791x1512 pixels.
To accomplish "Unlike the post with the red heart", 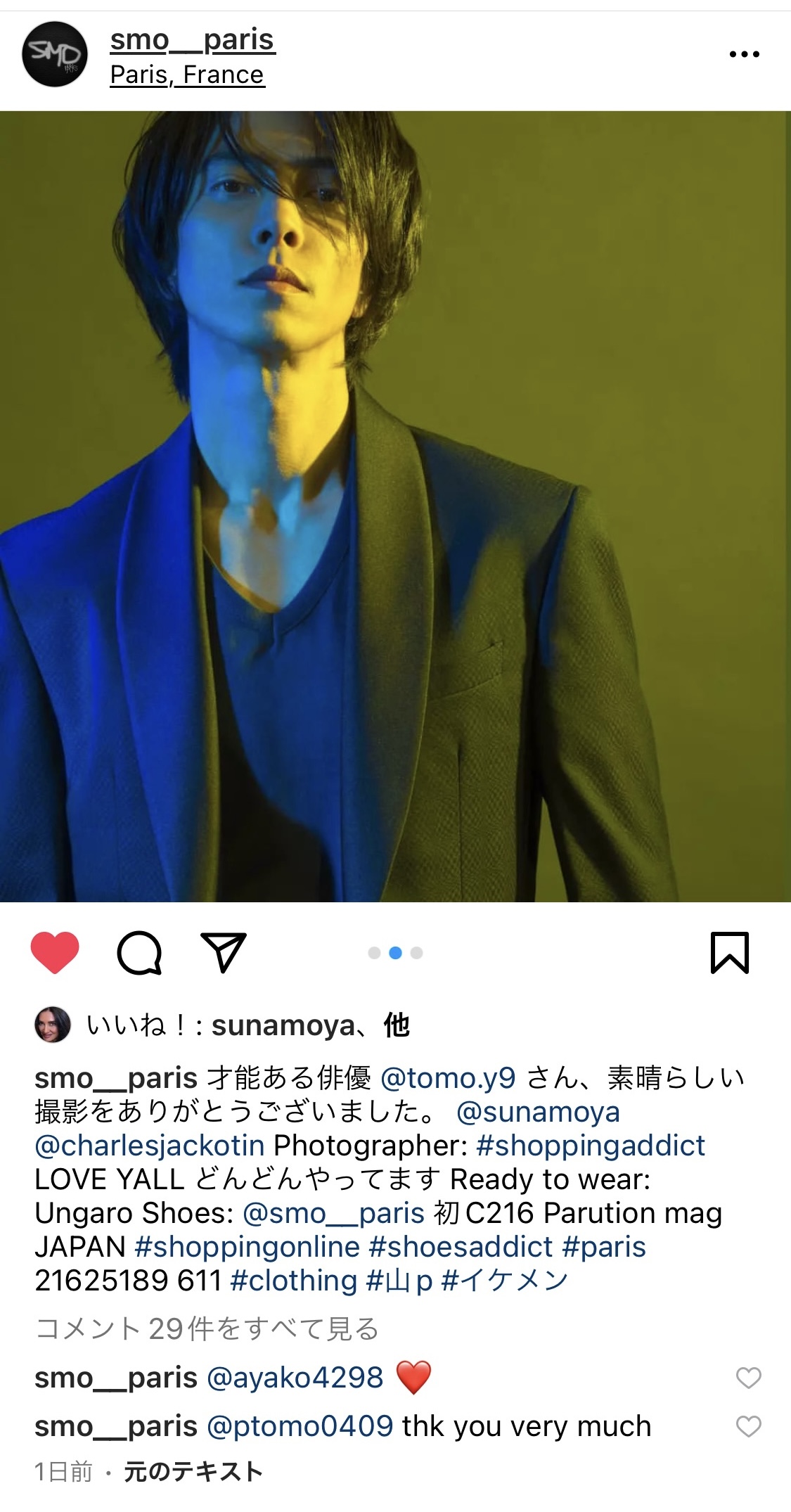I will pyautogui.click(x=55, y=953).
